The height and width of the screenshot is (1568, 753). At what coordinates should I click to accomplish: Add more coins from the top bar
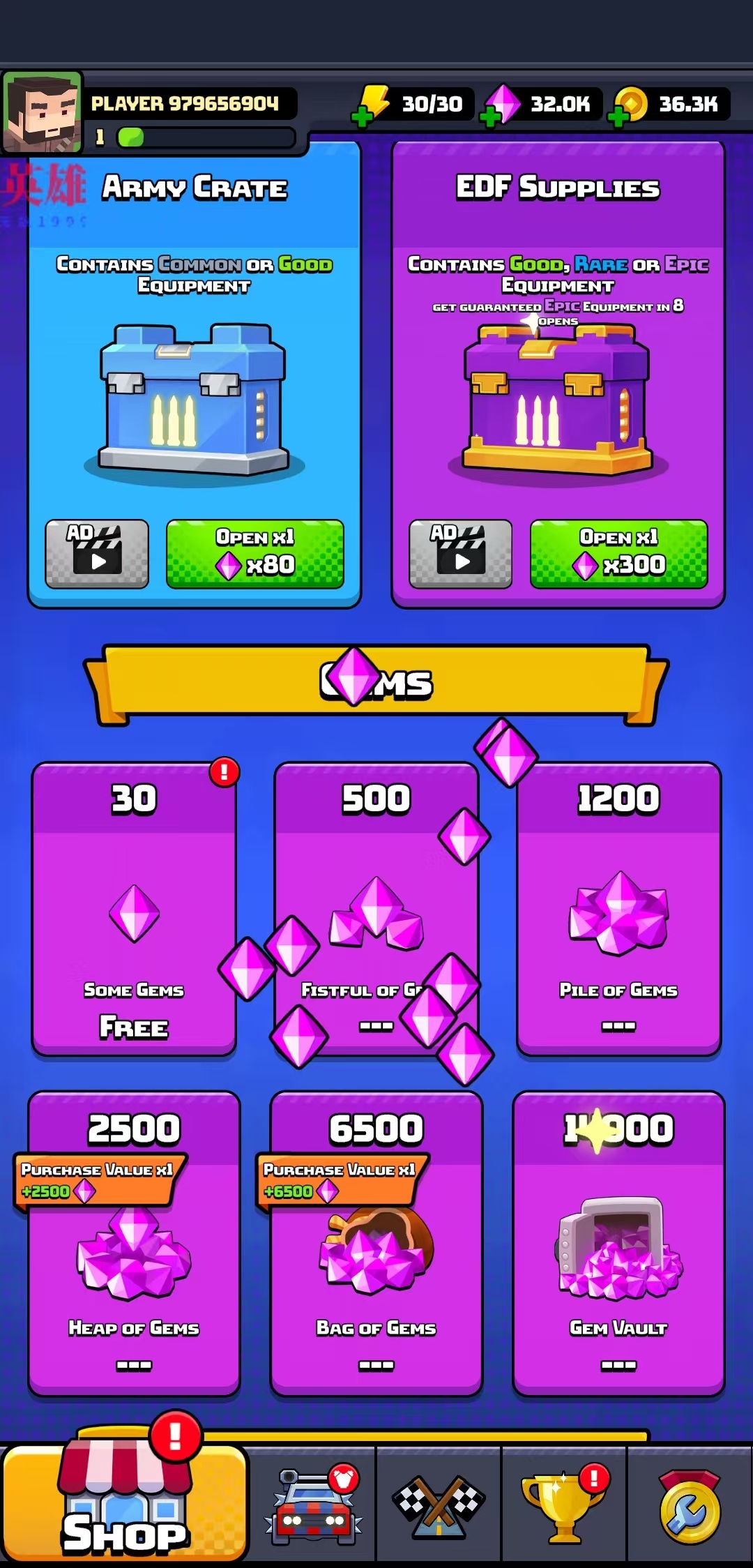pos(618,117)
